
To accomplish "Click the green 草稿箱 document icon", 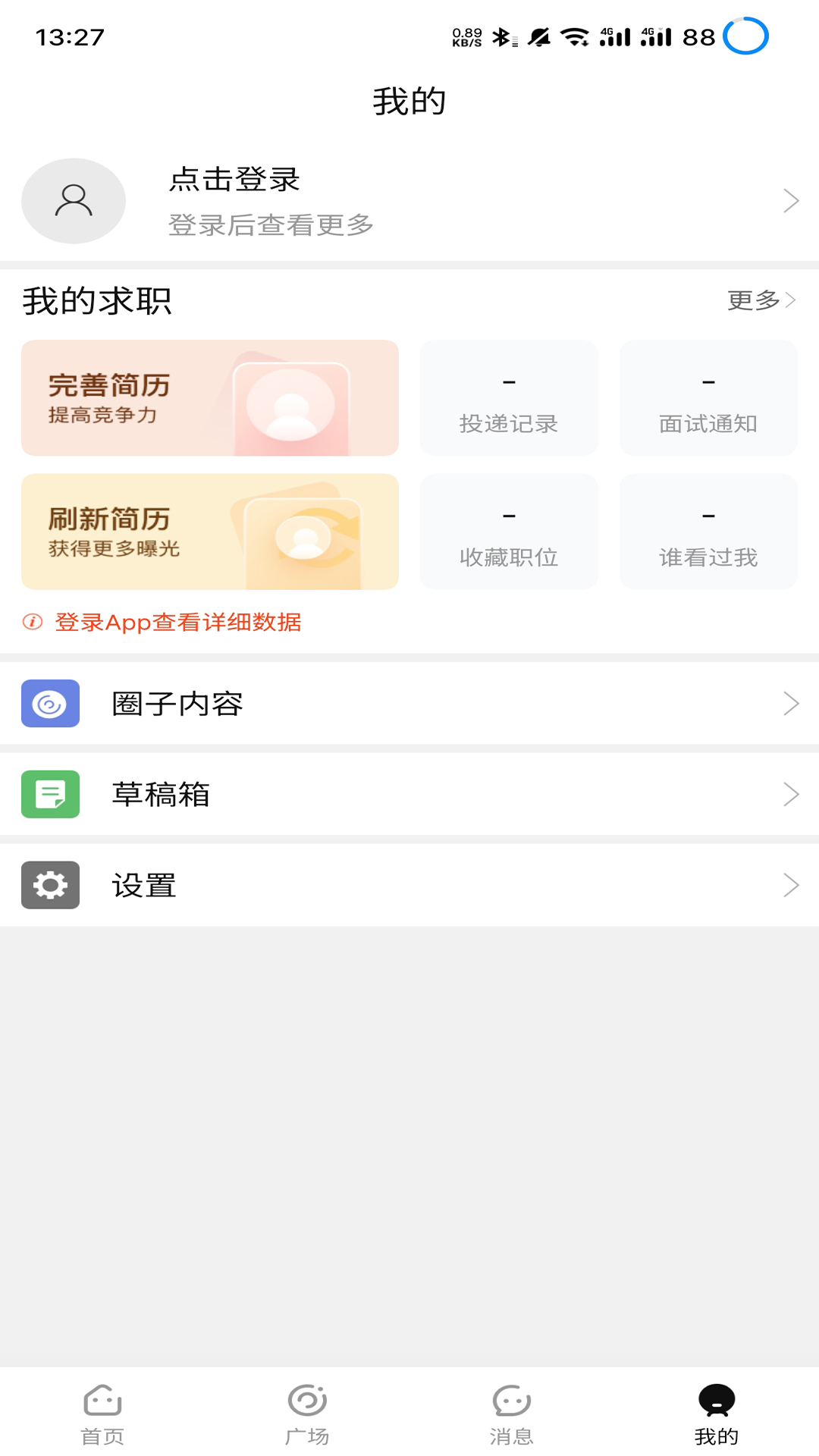I will (x=50, y=794).
